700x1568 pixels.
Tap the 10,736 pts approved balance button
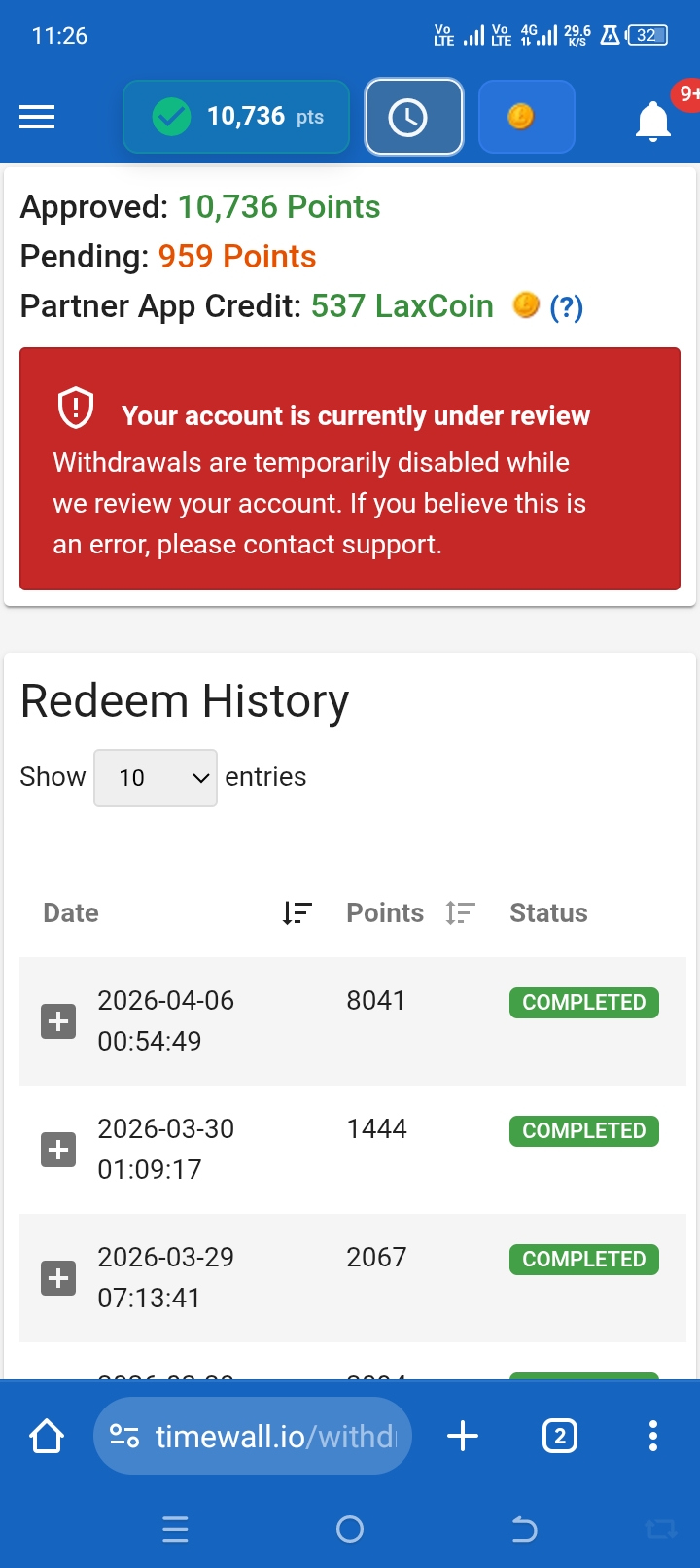click(236, 118)
